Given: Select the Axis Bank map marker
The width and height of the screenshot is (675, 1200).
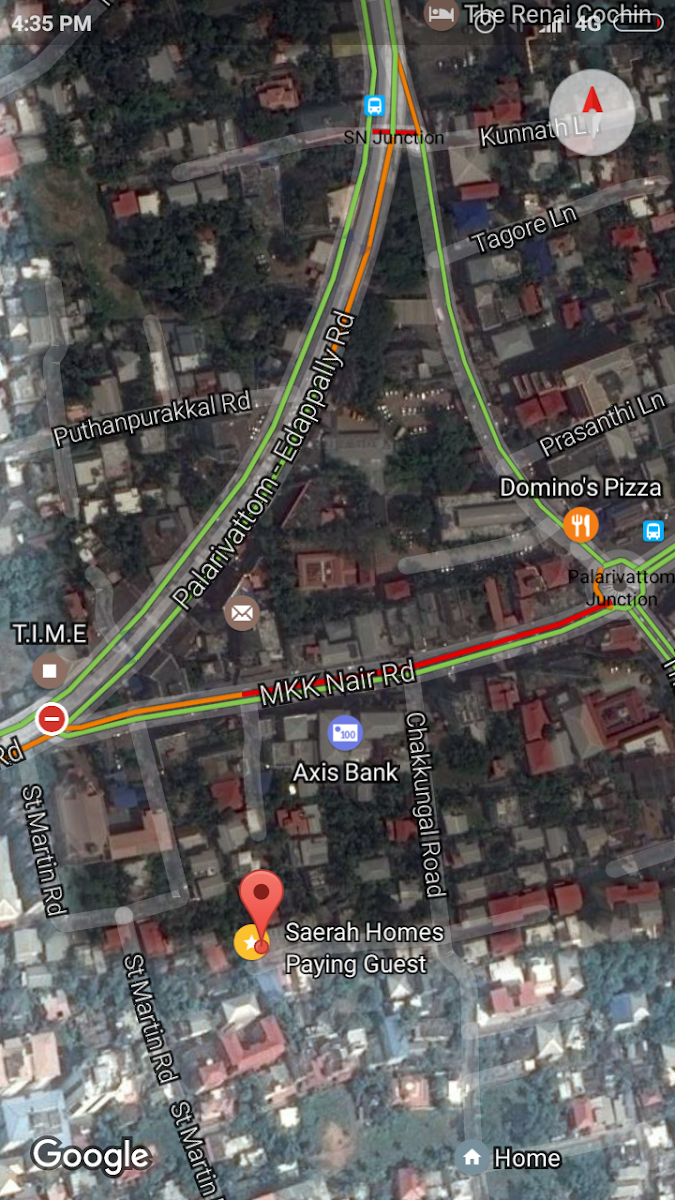Looking at the screenshot, I should 345,733.
